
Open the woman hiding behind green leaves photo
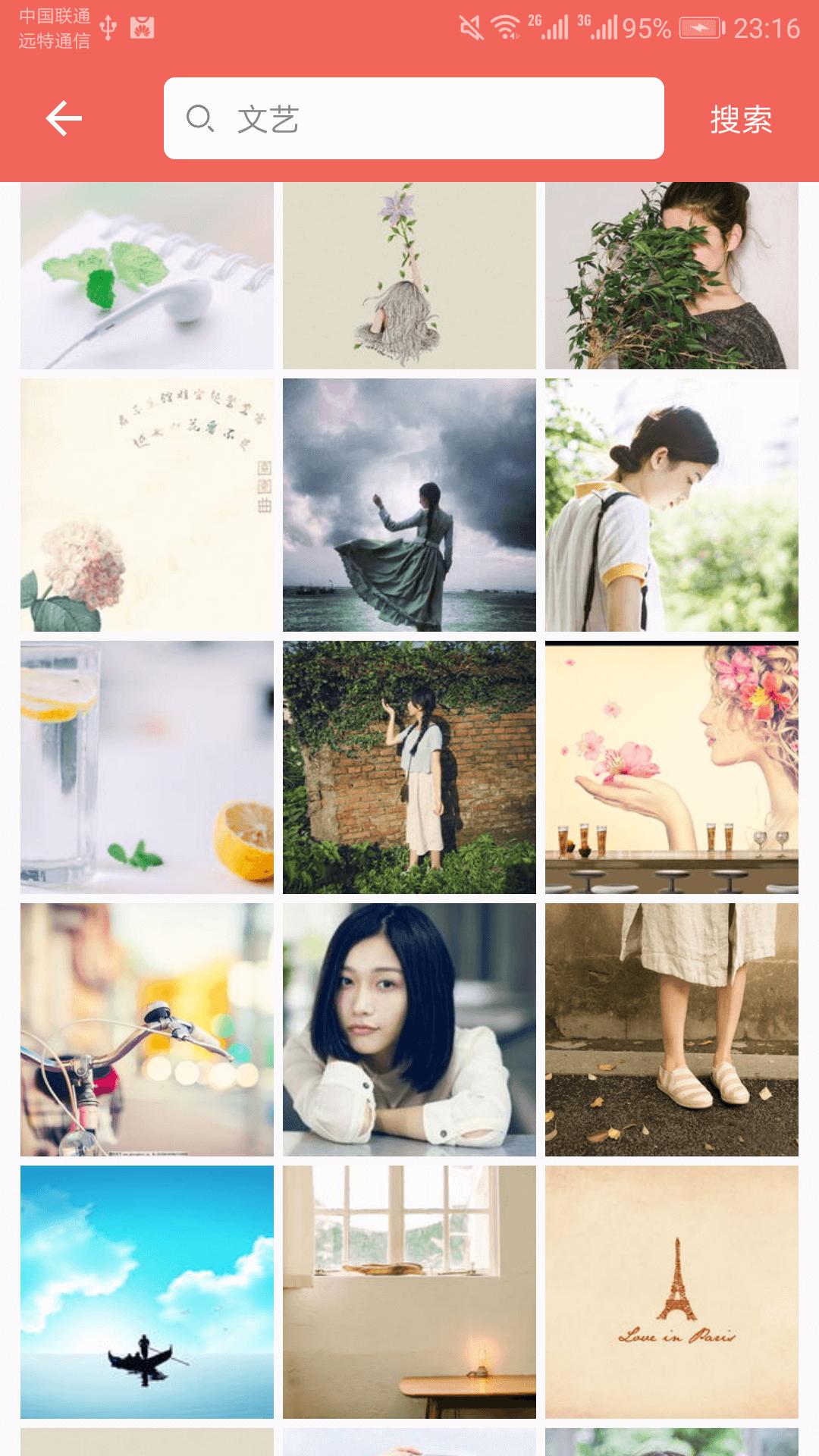tap(671, 276)
